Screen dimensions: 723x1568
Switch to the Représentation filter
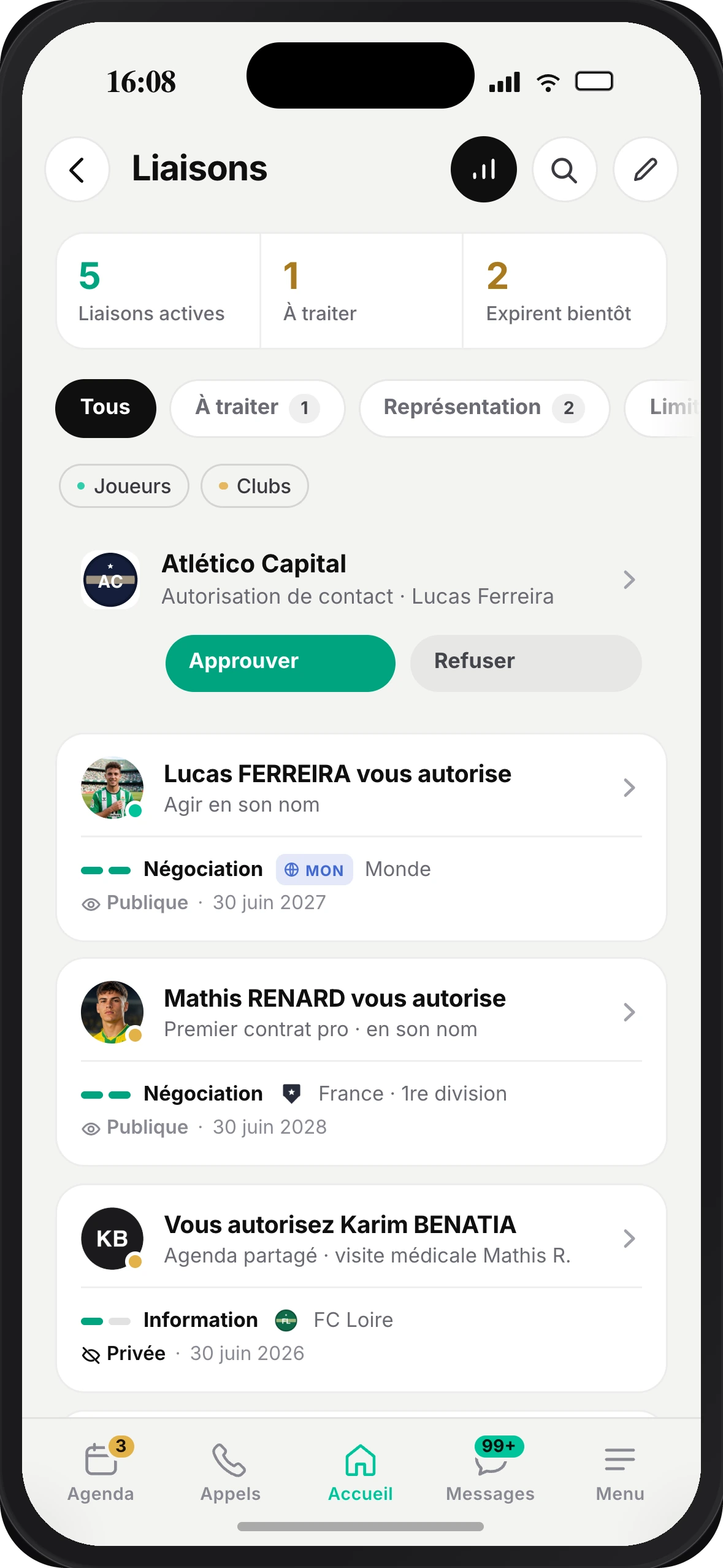pyautogui.click(x=484, y=408)
